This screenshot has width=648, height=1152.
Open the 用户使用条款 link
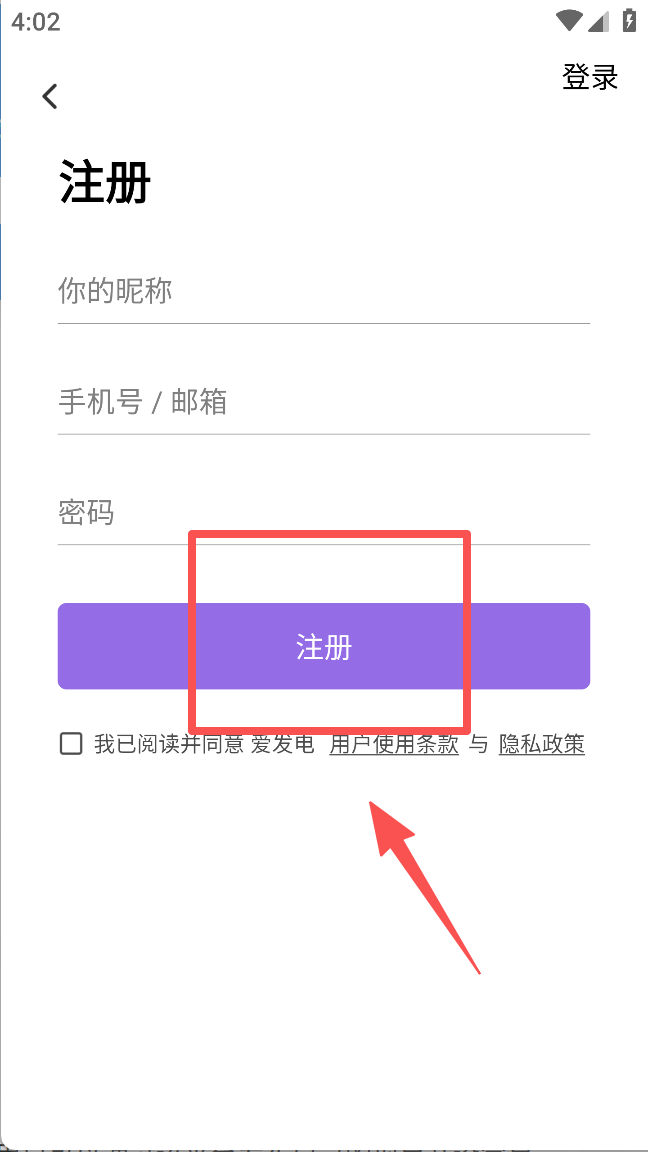pos(394,744)
